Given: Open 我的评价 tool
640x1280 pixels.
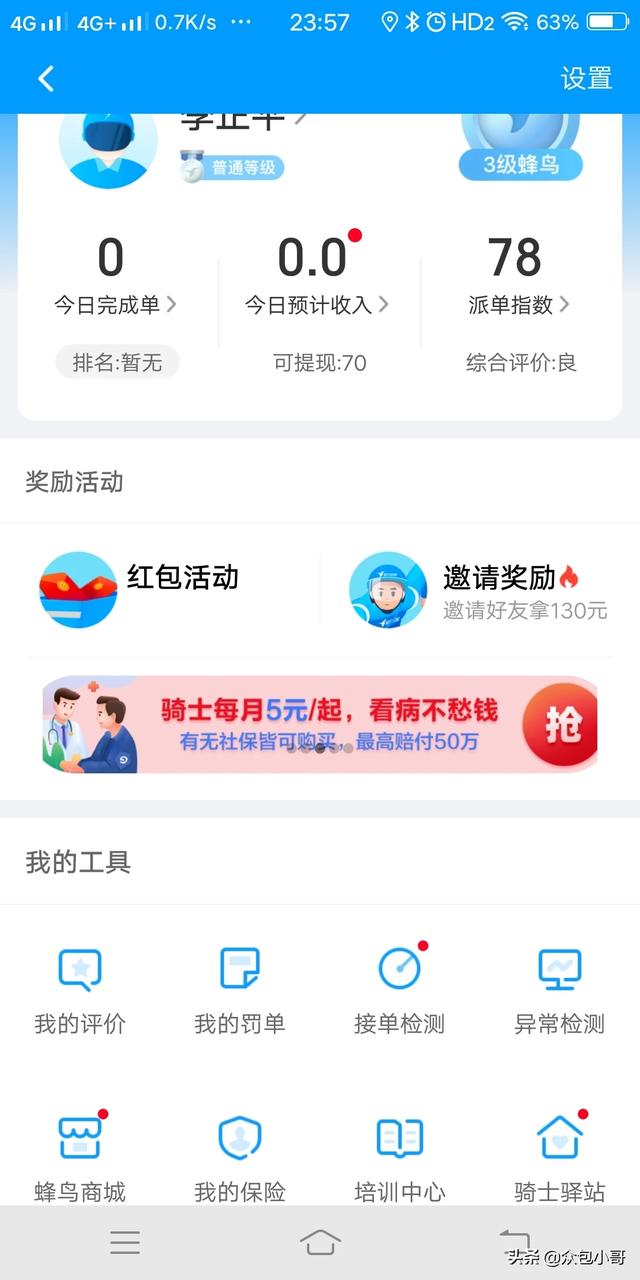Looking at the screenshot, I should coord(80,988).
